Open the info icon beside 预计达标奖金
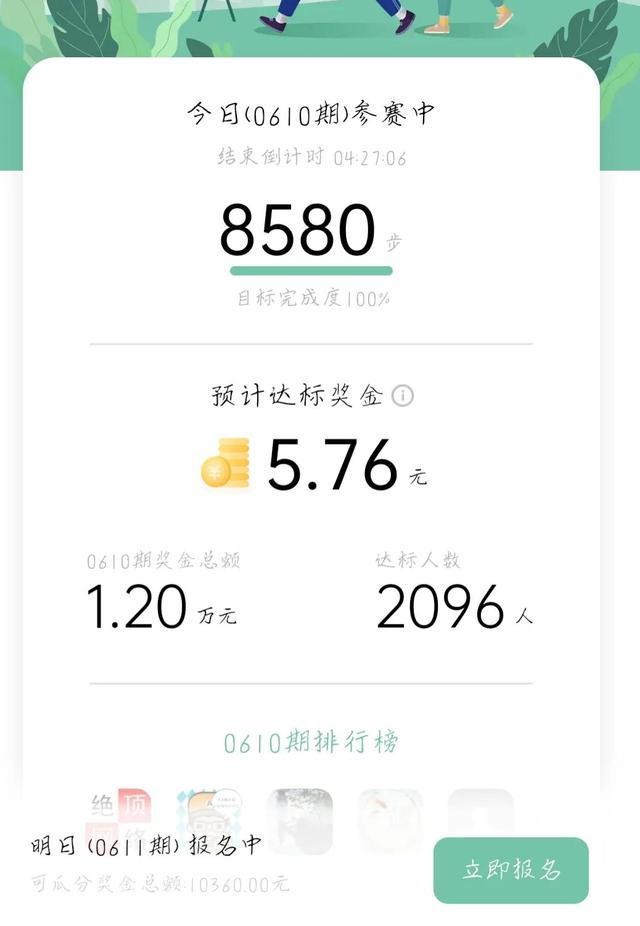Image resolution: width=640 pixels, height=926 pixels. (402, 395)
